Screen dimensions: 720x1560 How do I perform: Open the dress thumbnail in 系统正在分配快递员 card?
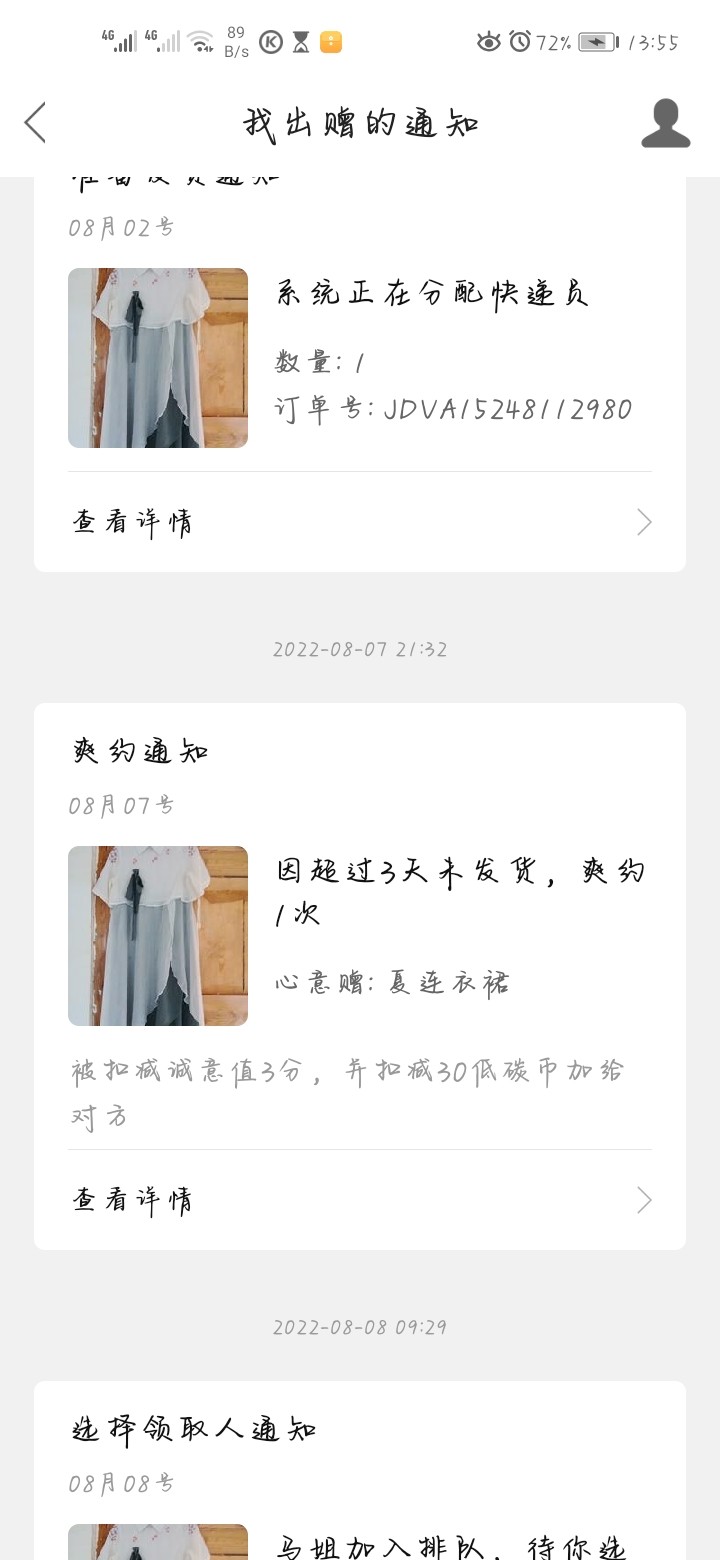coord(158,358)
